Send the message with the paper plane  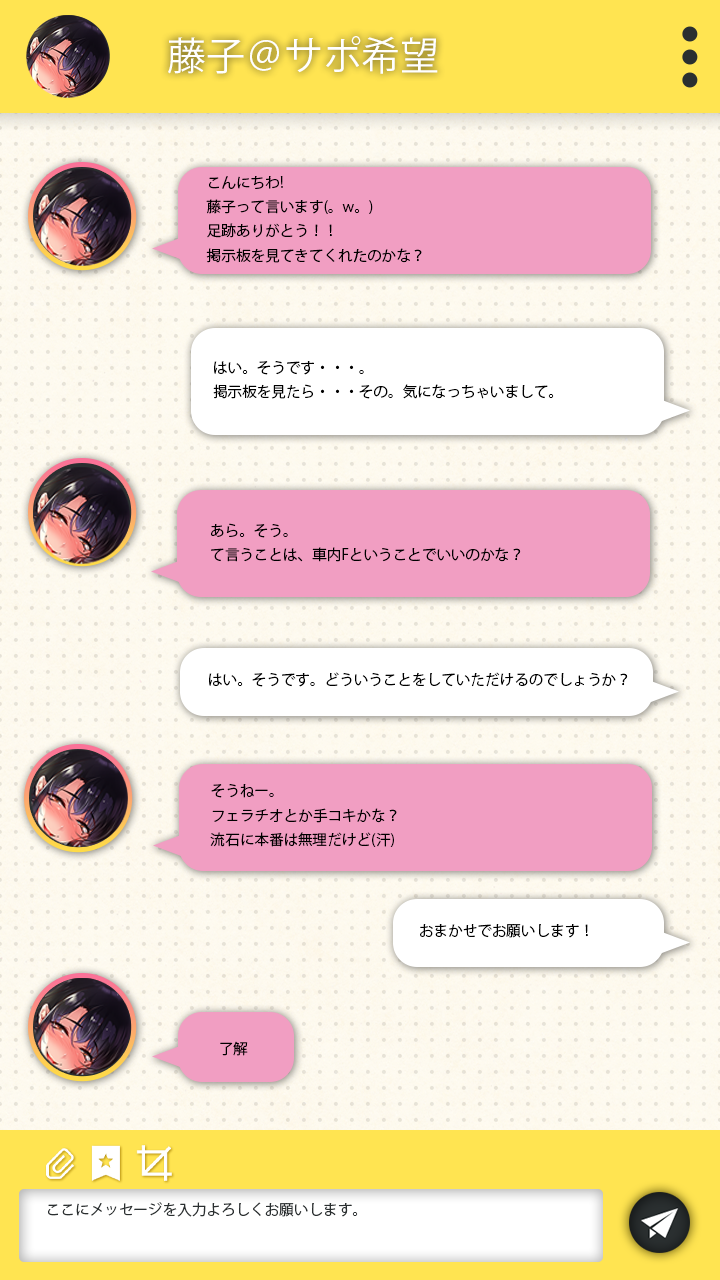coord(659,1222)
